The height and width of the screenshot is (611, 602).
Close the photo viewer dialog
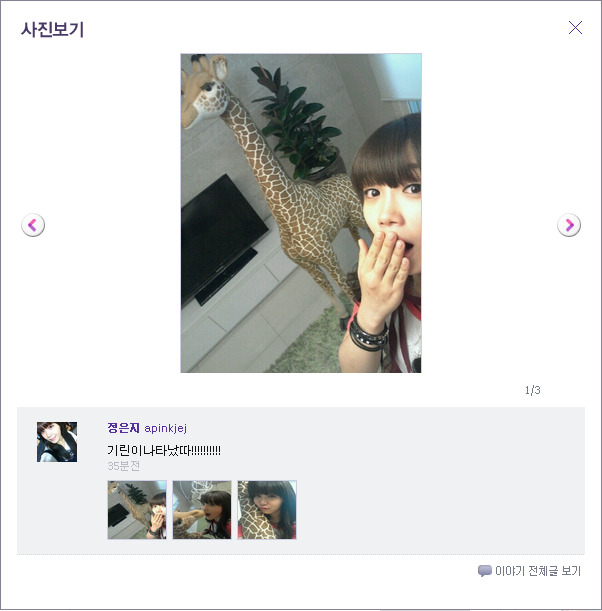point(575,28)
